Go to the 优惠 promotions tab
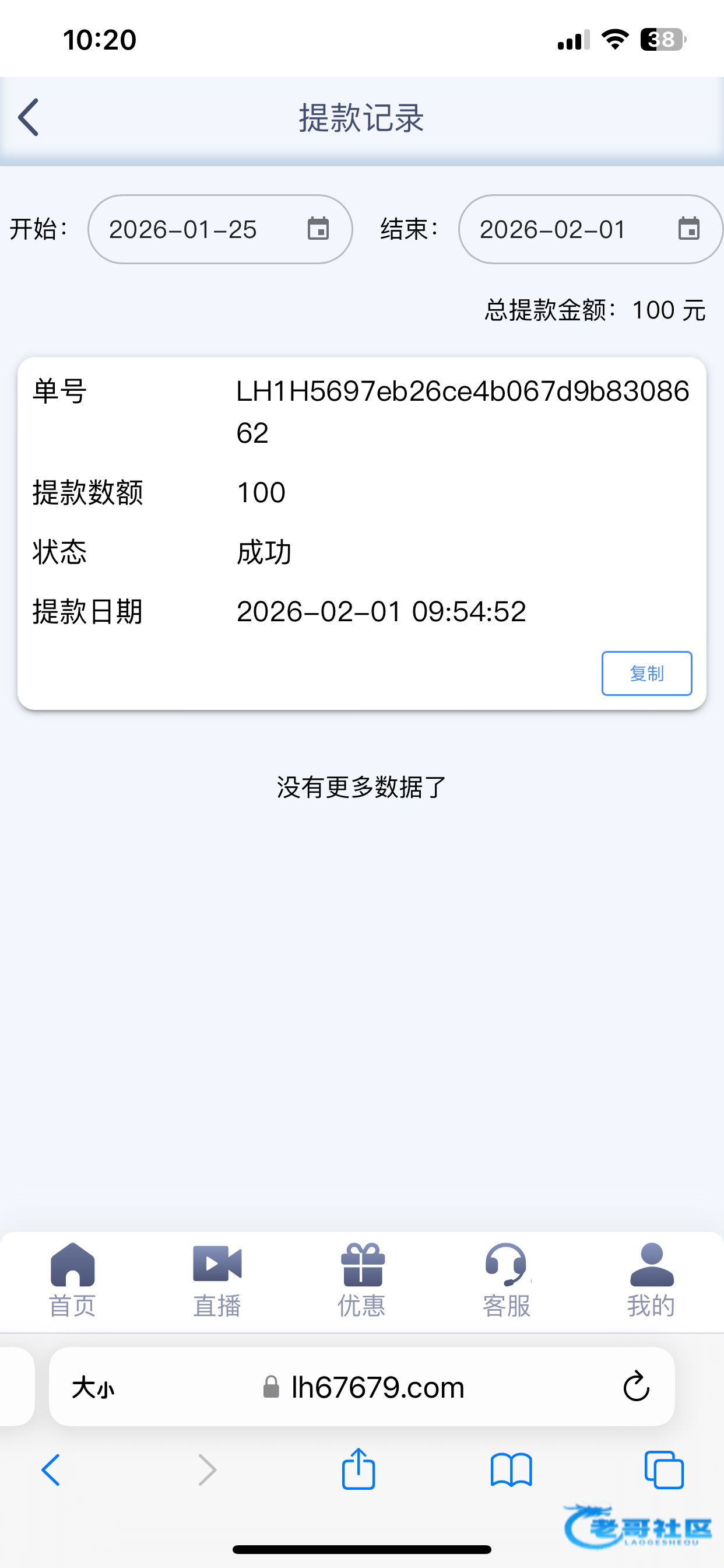 (x=362, y=1279)
